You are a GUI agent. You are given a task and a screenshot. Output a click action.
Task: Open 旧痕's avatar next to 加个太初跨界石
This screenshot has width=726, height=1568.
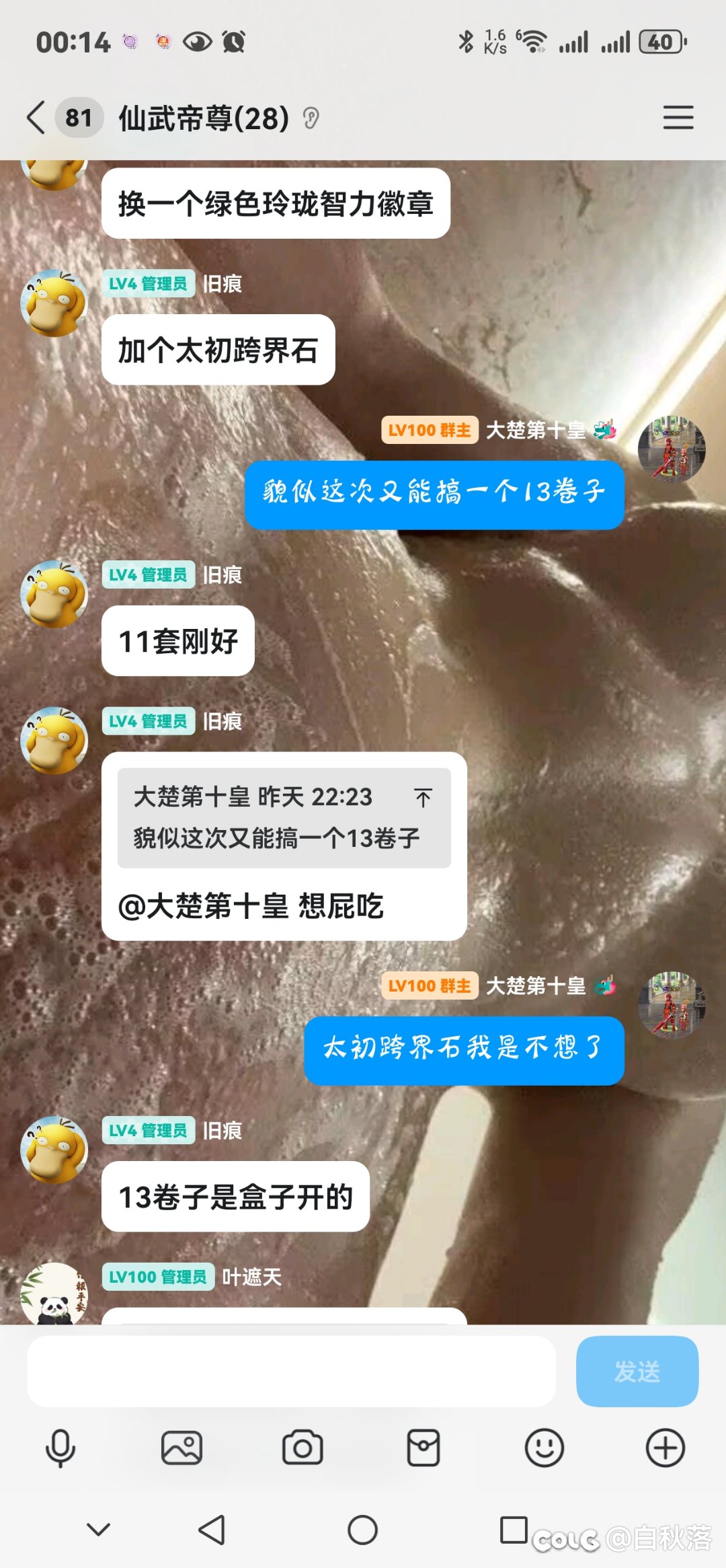click(x=54, y=303)
